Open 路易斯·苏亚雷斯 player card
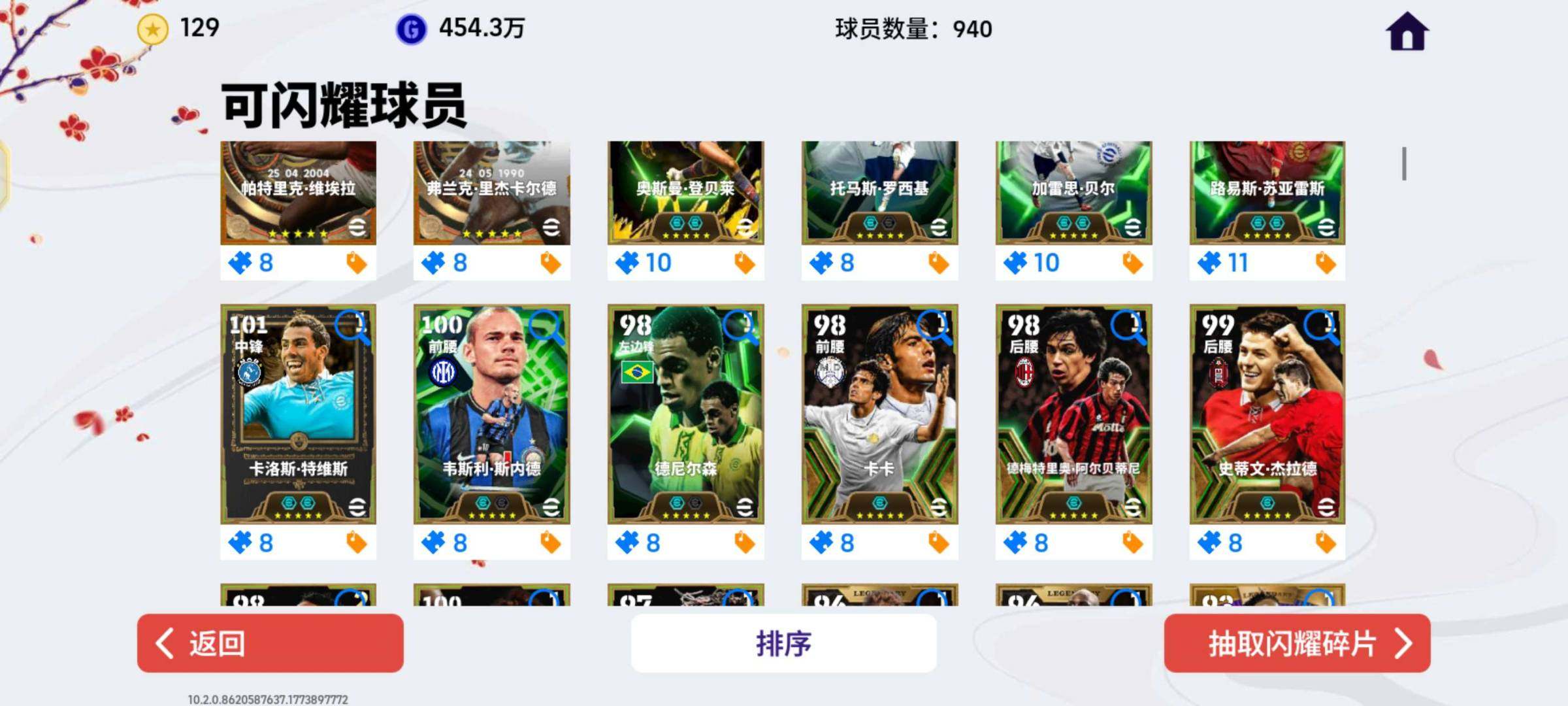 coord(1267,193)
